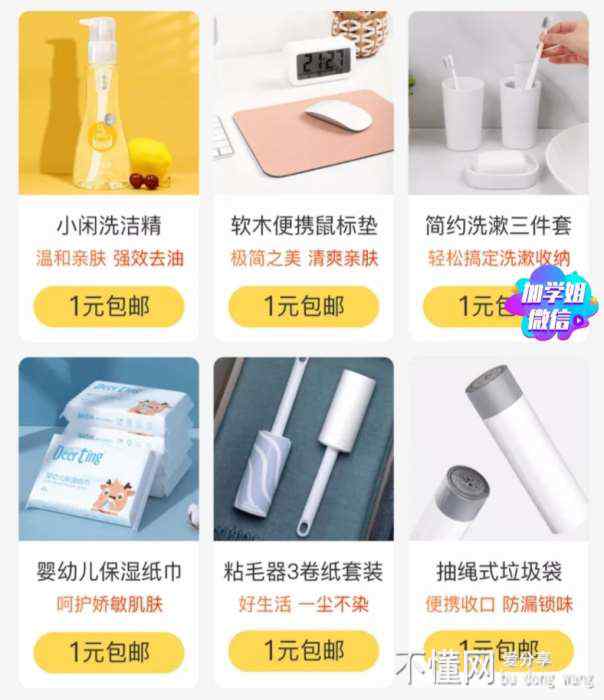This screenshot has height=700, width=604.
Task: Tap 1元包邮 under 粘毛器3卷纸套装
Action: 303,650
